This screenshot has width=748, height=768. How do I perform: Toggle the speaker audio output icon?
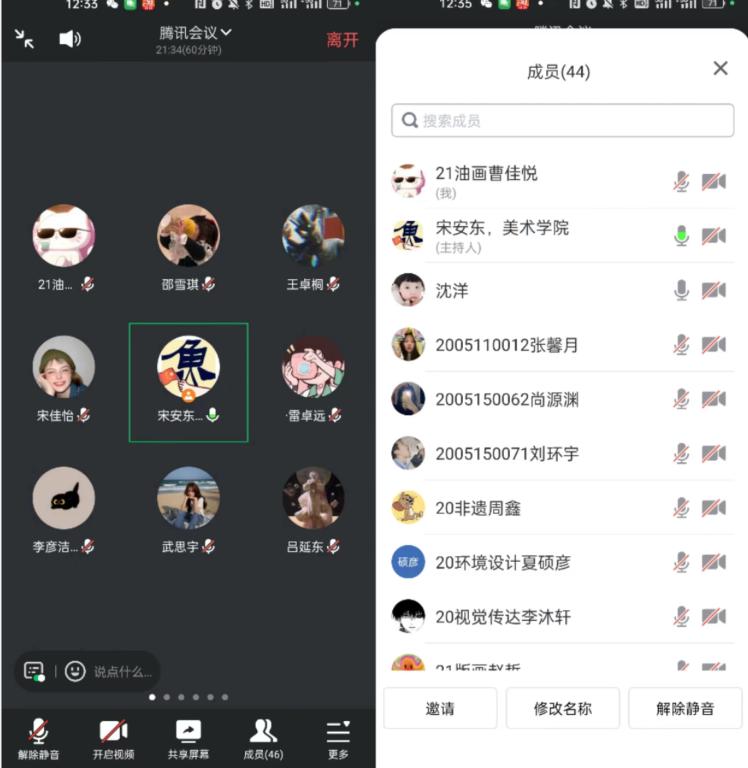coord(69,39)
